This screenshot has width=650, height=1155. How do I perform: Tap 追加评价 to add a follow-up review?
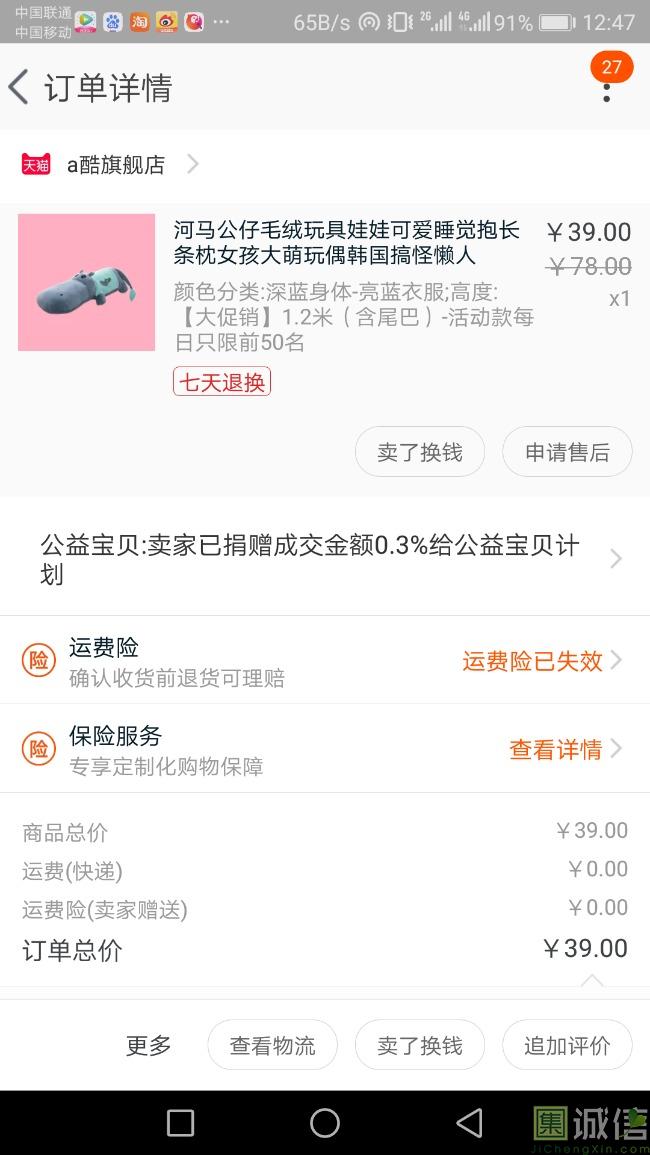pos(567,1045)
